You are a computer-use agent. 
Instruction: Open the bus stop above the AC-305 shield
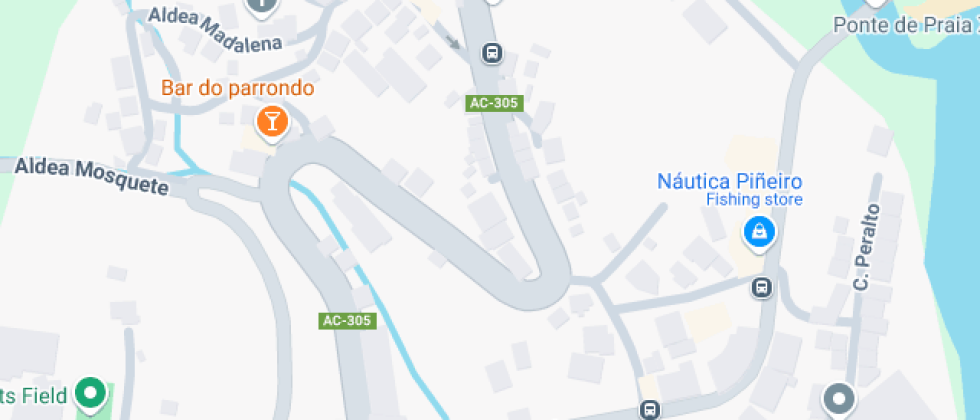coord(491,52)
